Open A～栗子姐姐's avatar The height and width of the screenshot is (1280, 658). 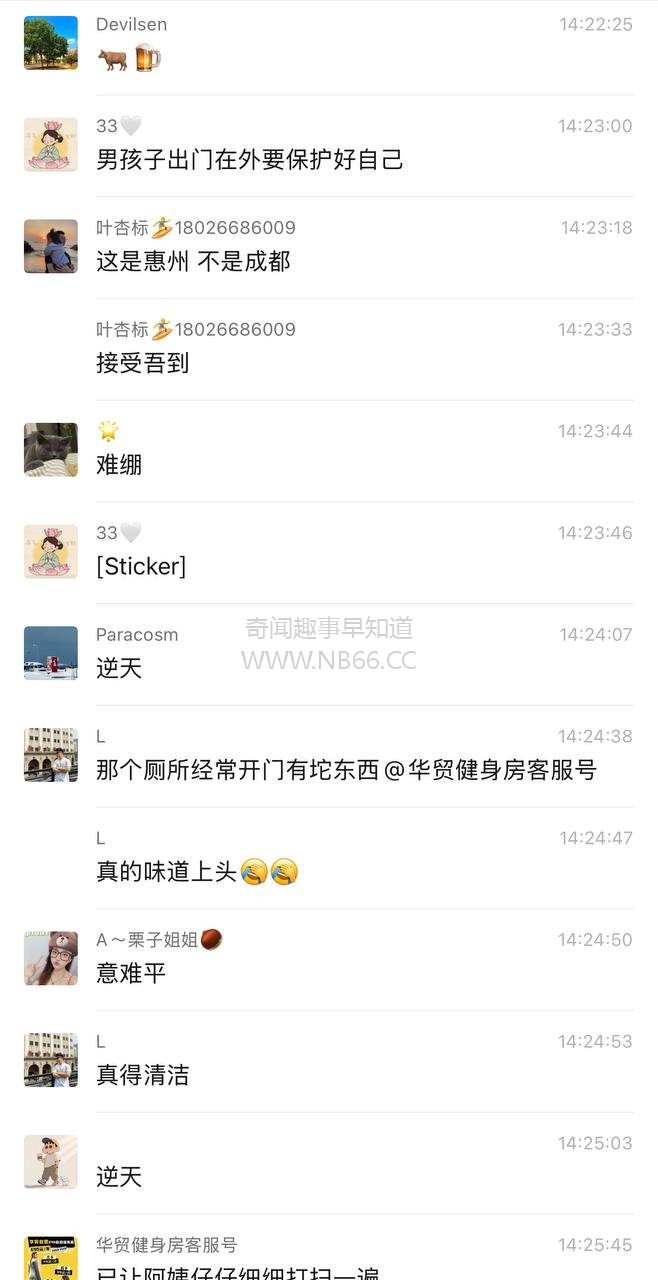tap(51, 957)
